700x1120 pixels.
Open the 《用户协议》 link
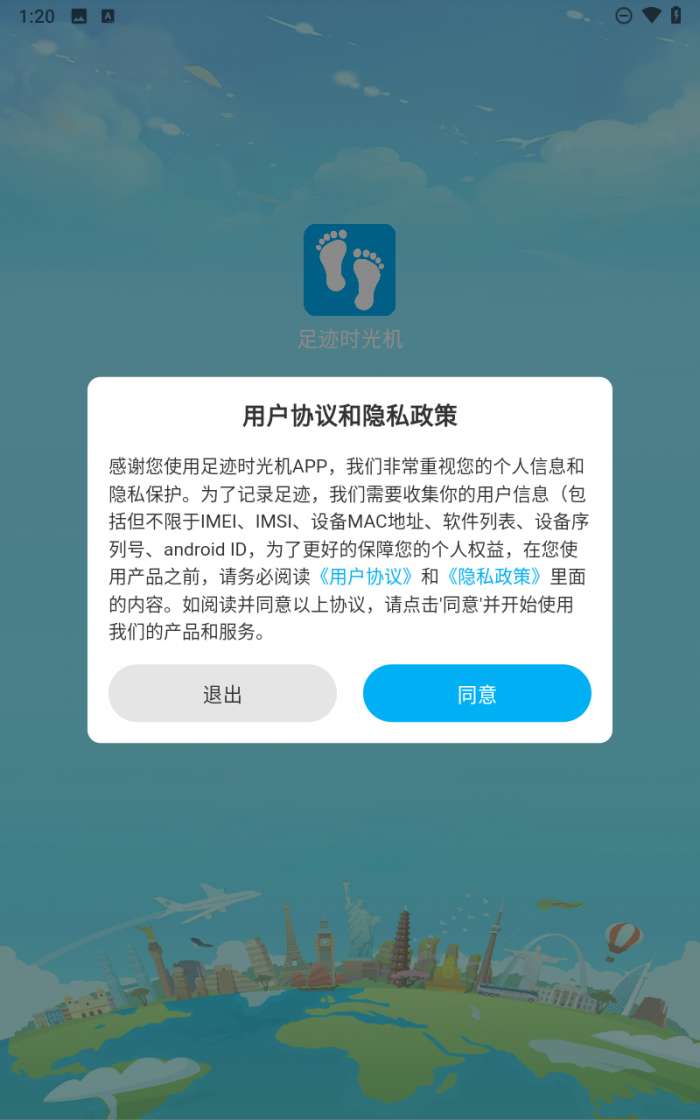(365, 577)
